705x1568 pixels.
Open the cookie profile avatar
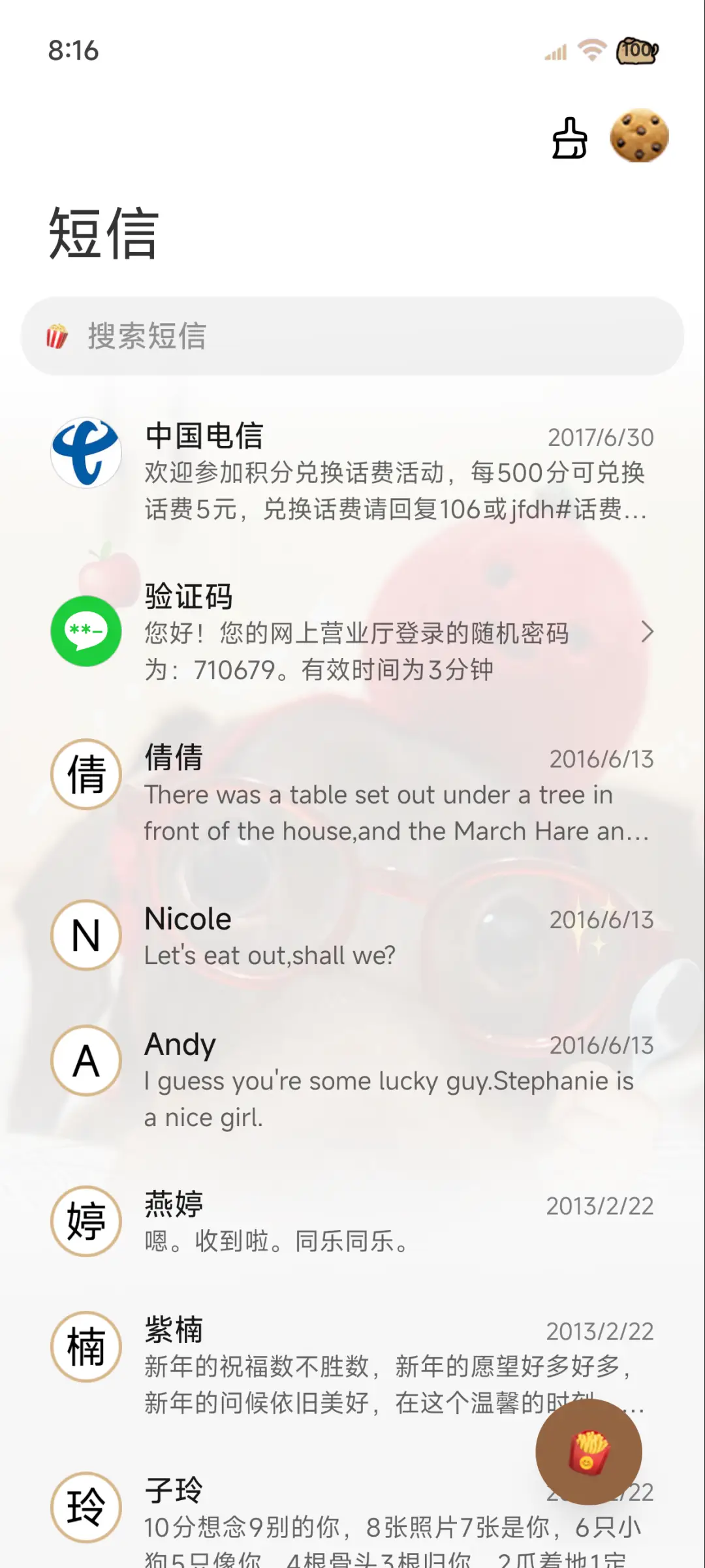pyautogui.click(x=638, y=137)
